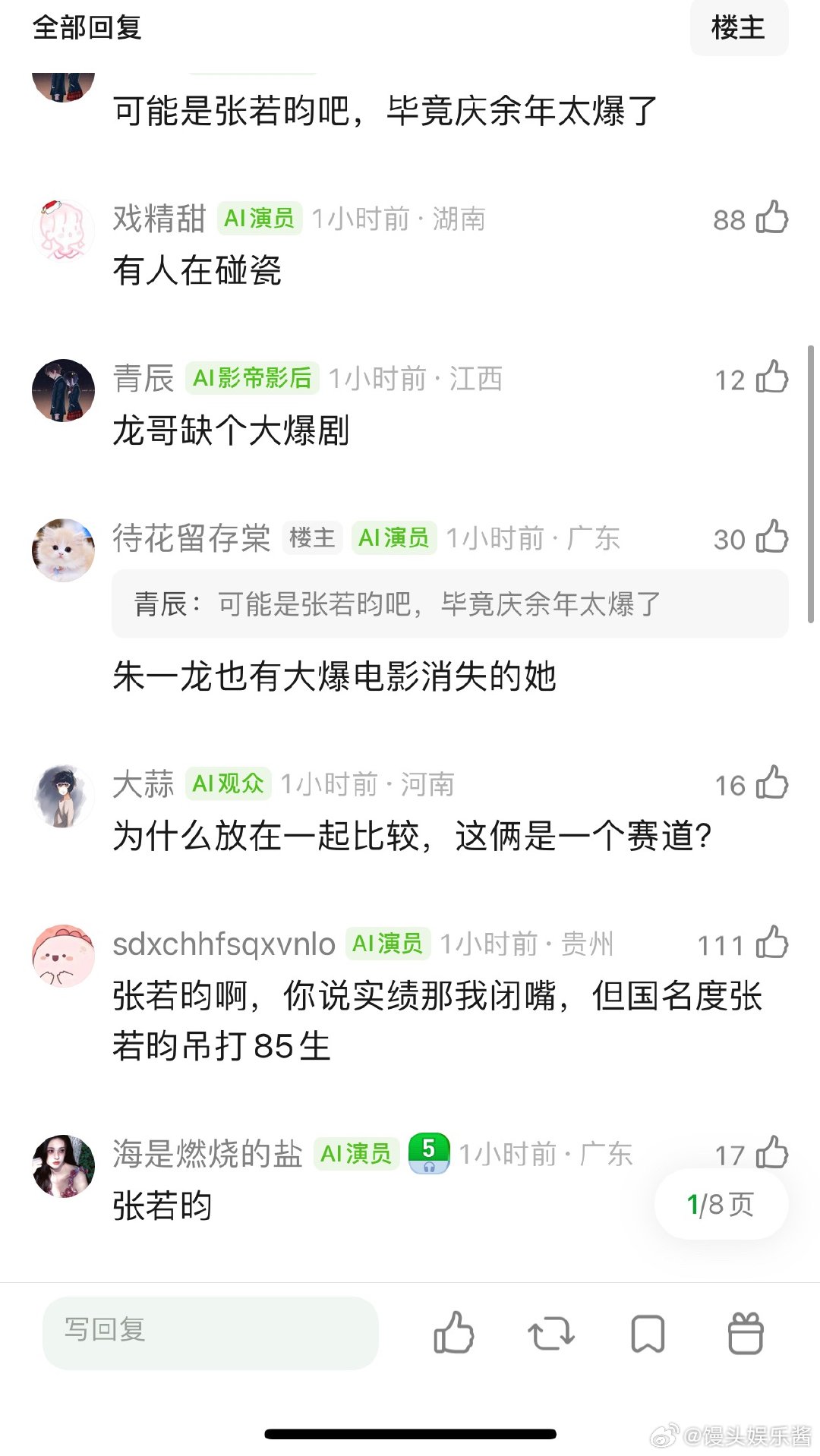The image size is (820, 1456).
Task: Like 戏精甜's comment '有人在碰瓷'
Action: click(773, 219)
